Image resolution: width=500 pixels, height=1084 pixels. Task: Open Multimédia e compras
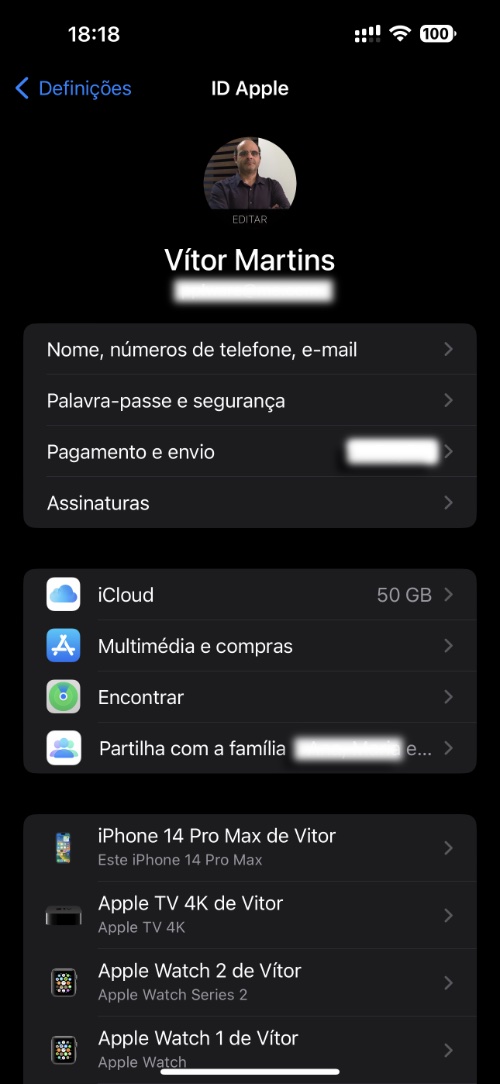(x=250, y=646)
